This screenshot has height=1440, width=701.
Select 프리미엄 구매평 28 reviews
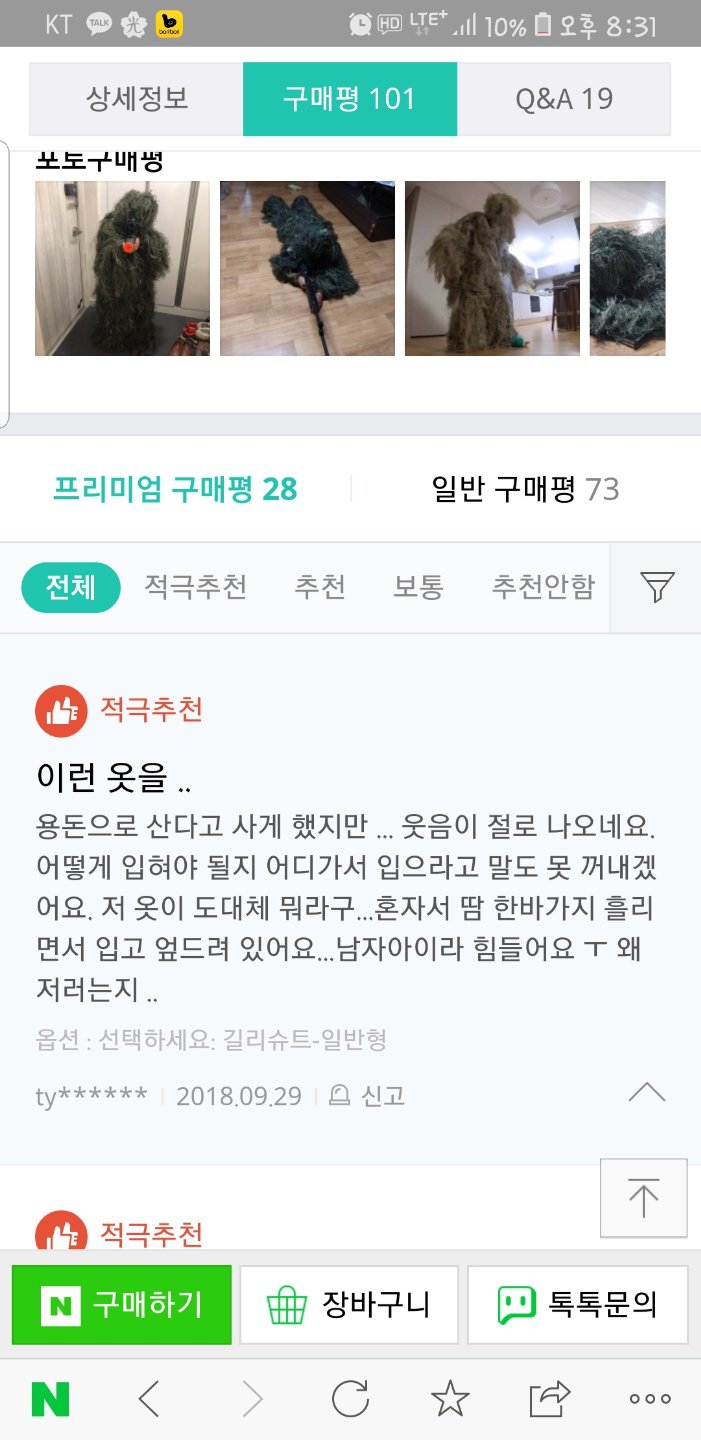[x=175, y=489]
